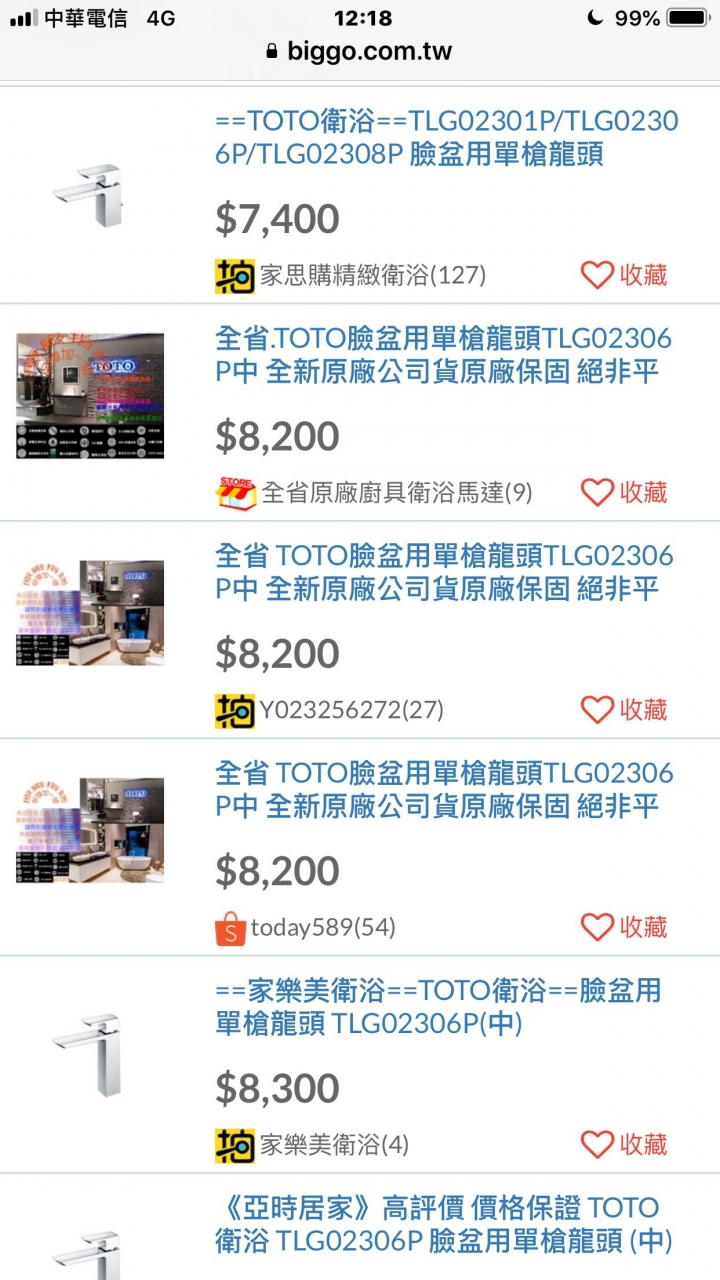Save the $8,300 家樂美衛浴 listing
Image resolution: width=720 pixels, height=1280 pixels.
(624, 1144)
